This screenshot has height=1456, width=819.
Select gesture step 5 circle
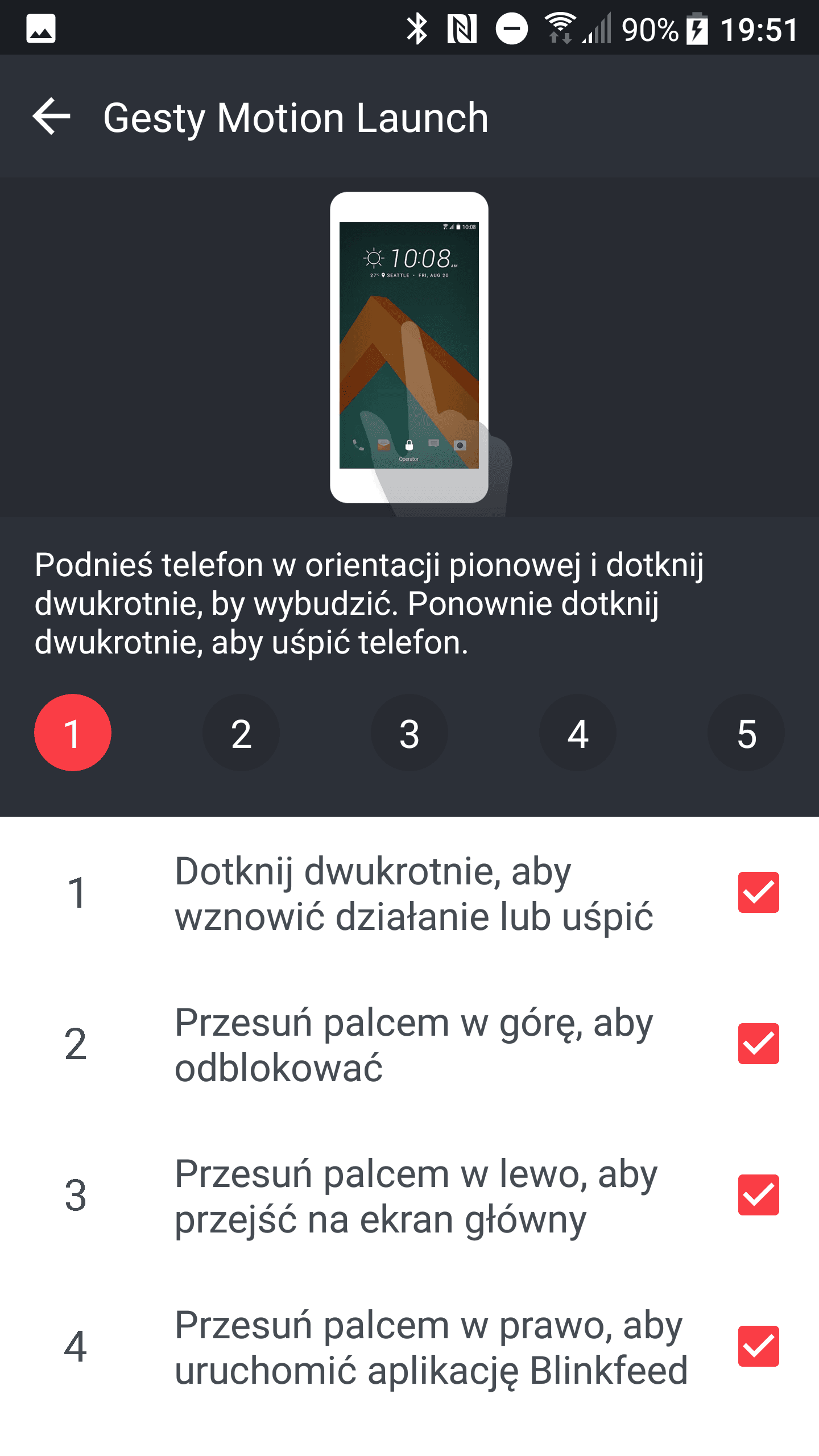pyautogui.click(x=746, y=733)
